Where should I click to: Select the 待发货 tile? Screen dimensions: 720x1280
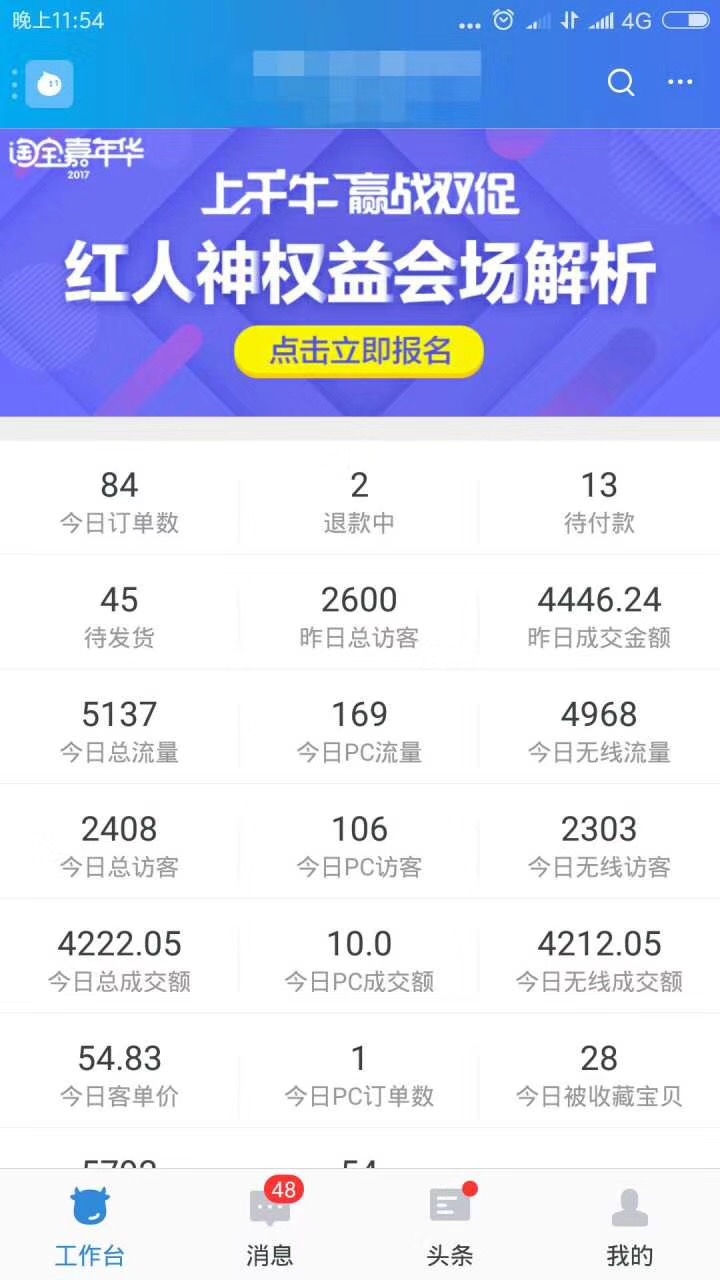119,616
